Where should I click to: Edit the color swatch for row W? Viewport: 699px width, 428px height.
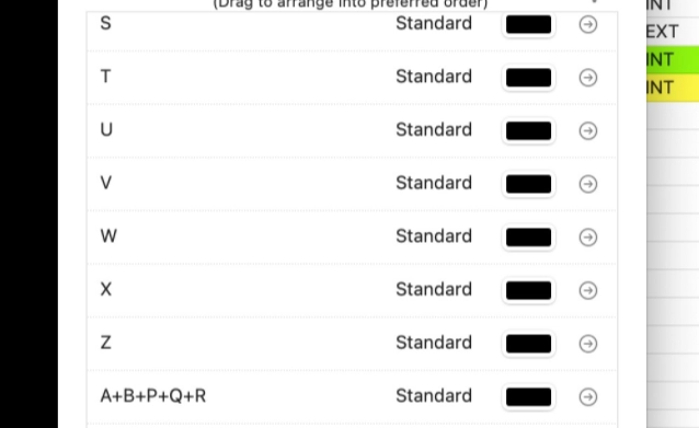tap(528, 237)
